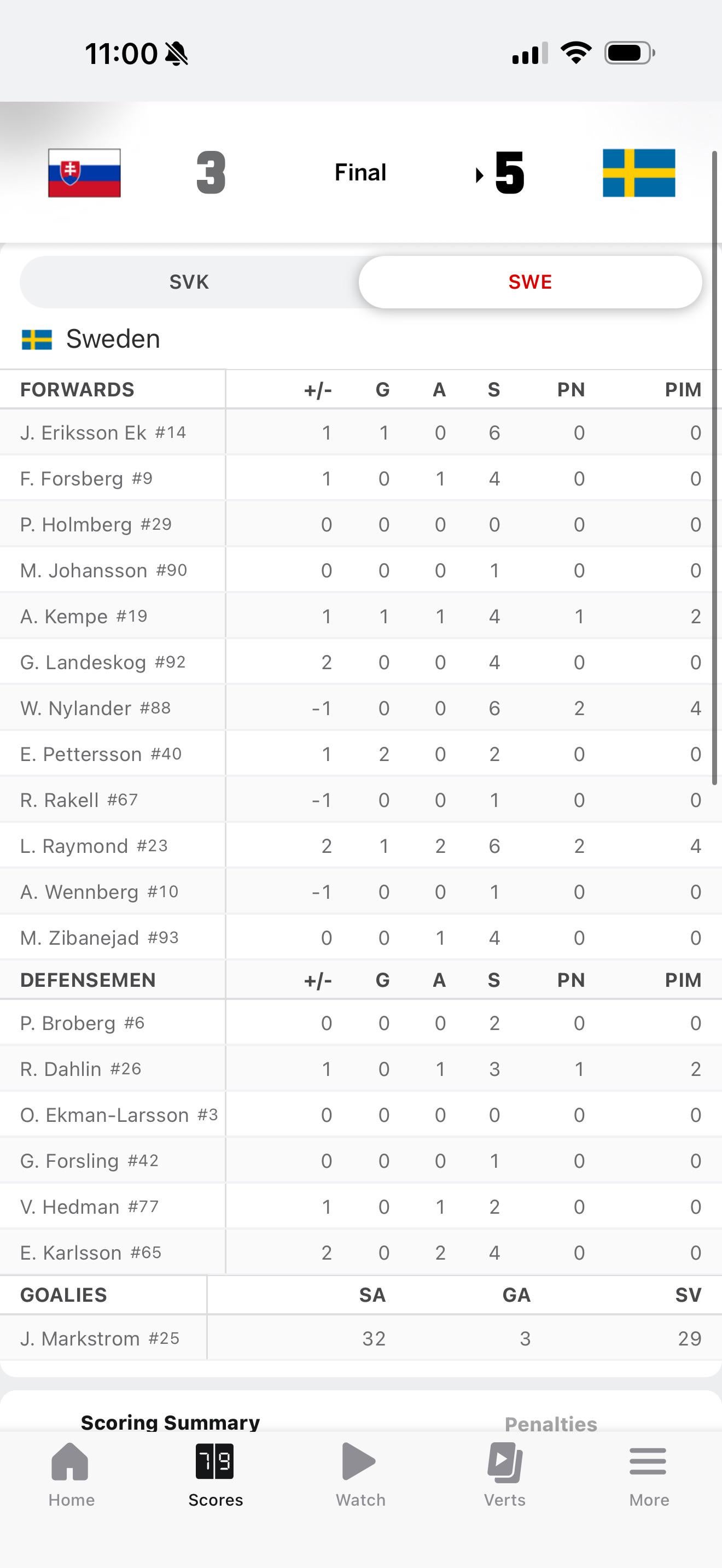Switch to the Penalties tab

click(x=550, y=1423)
